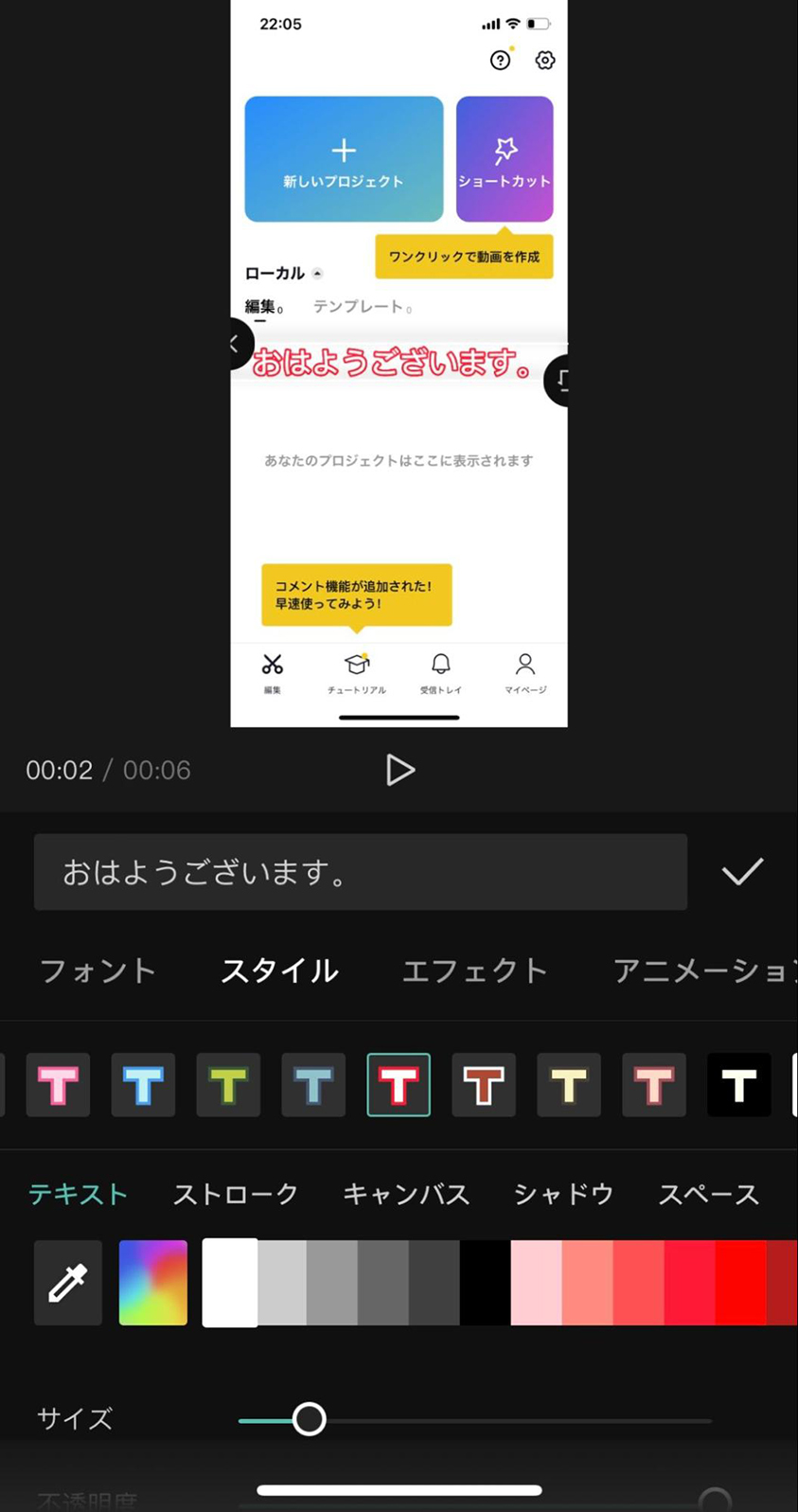This screenshot has height=1512, width=798.
Task: Select the blue T text style
Action: tap(143, 1085)
